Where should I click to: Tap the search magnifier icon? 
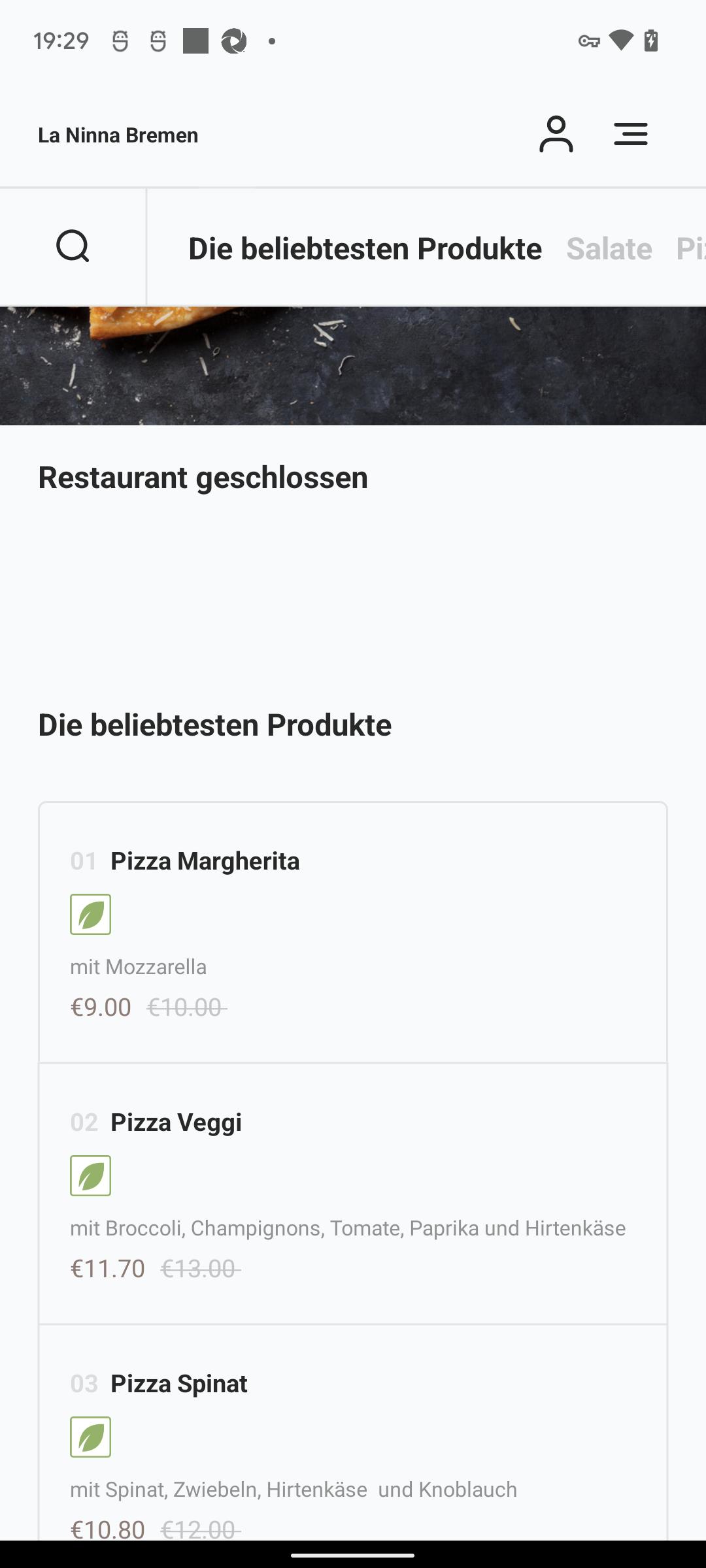pos(73,246)
